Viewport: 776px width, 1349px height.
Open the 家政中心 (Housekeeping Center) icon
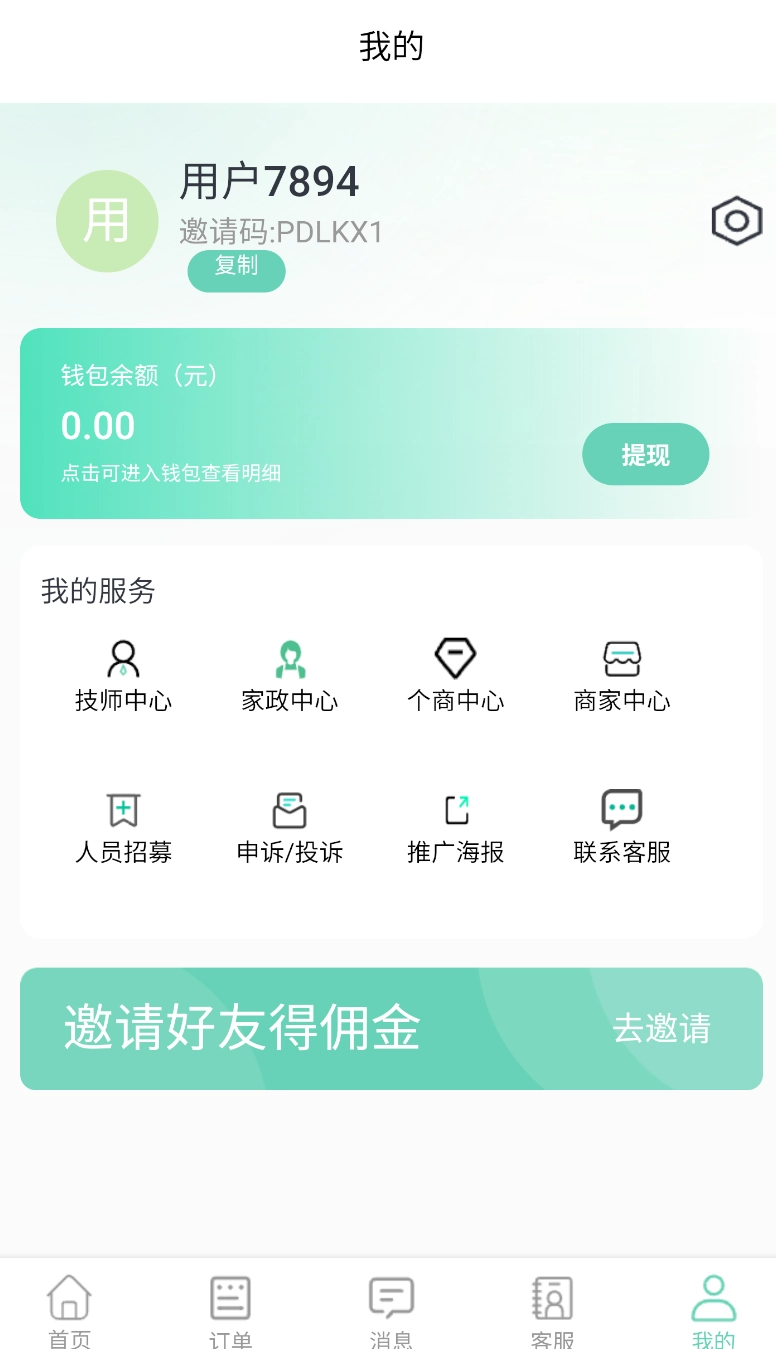click(x=289, y=675)
